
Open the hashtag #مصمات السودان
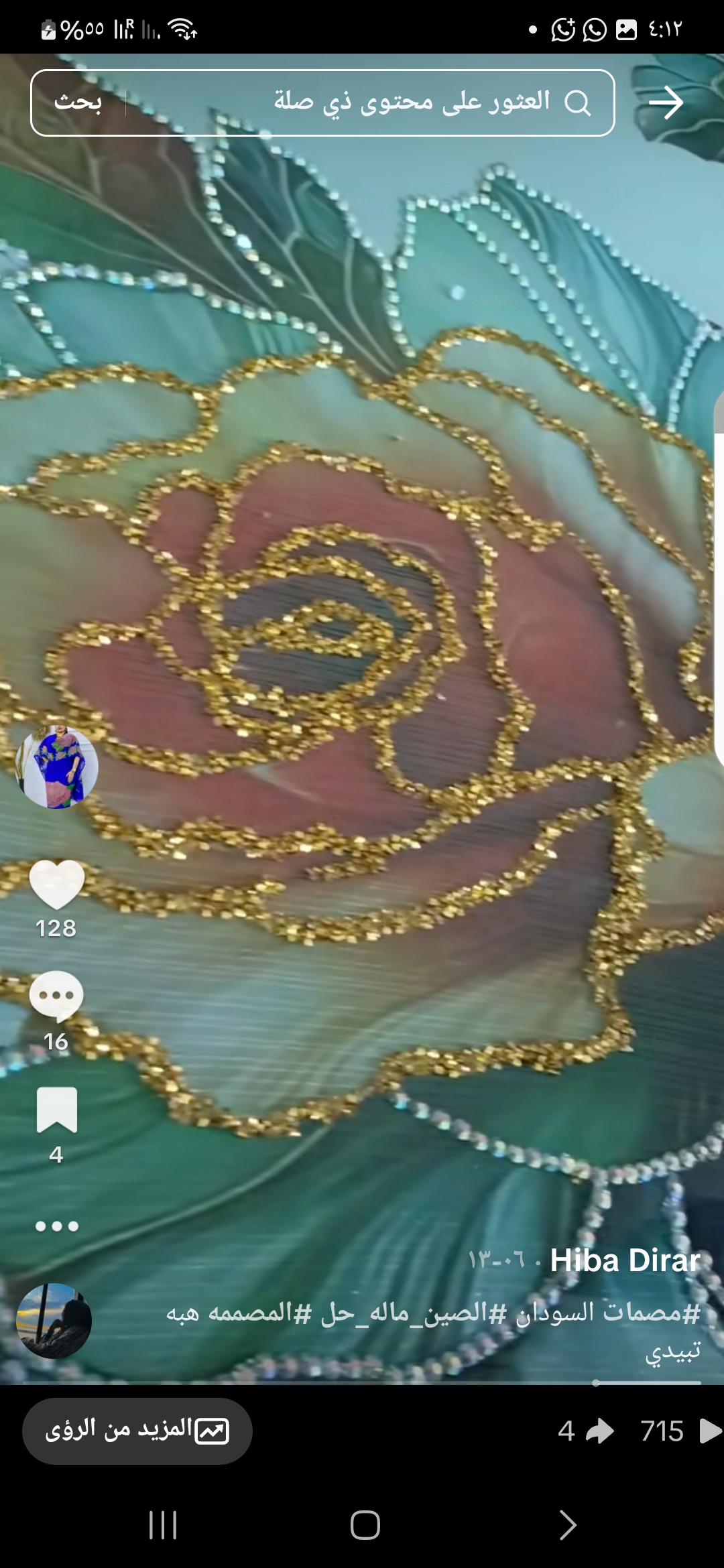tap(609, 1312)
